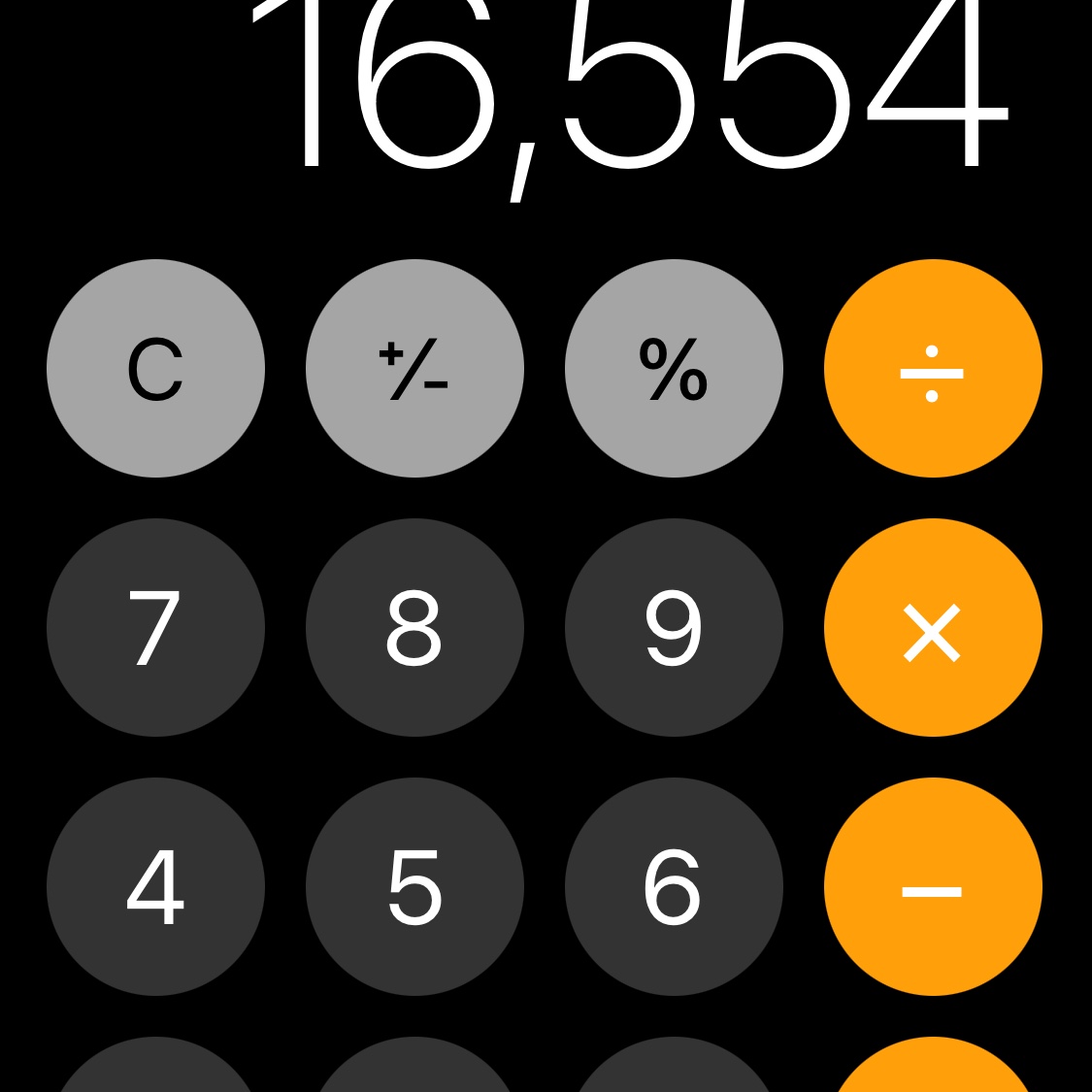Enter the digit 5
The width and height of the screenshot is (1092, 1092).
coord(414,887)
